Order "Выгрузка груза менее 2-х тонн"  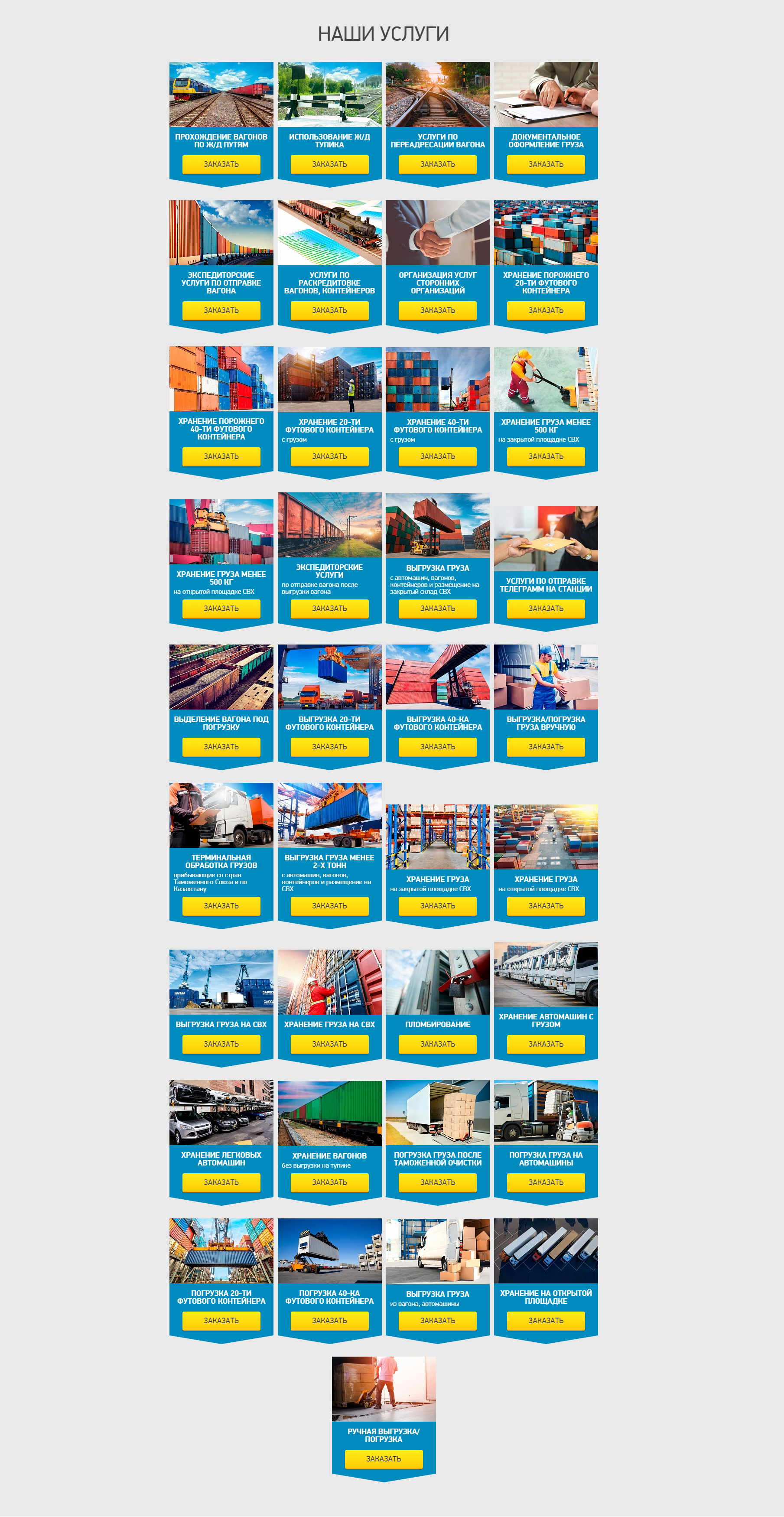329,906
